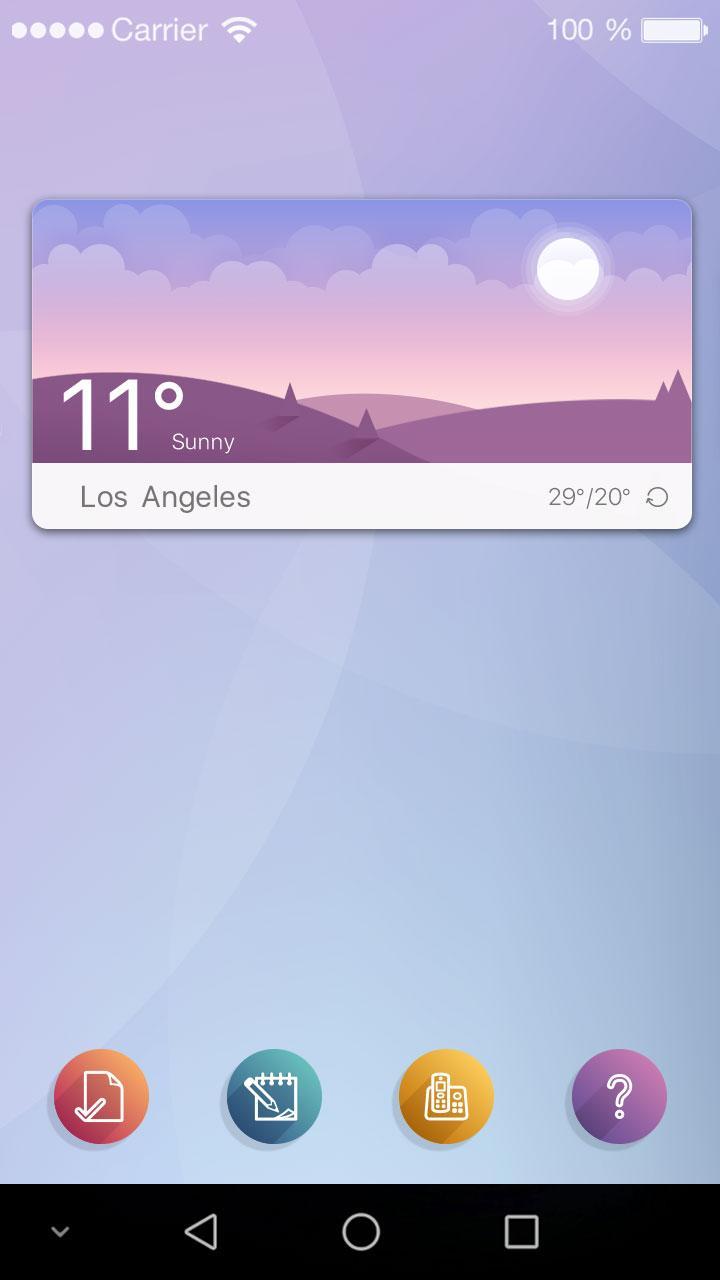Screen dimensions: 720x1280
Task: Tap the refresh icon on weather widget
Action: (657, 496)
